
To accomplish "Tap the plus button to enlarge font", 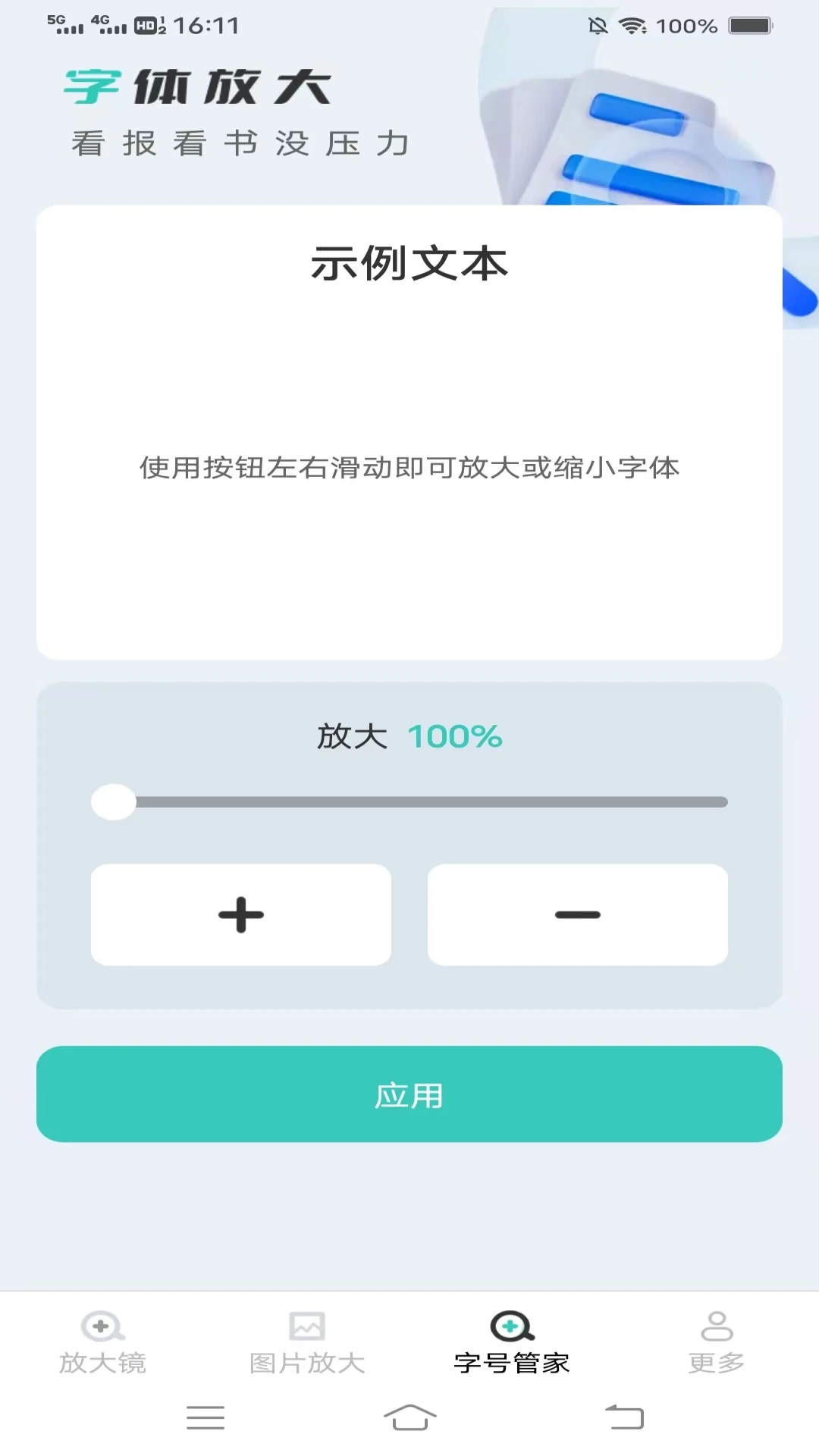I will click(x=240, y=915).
